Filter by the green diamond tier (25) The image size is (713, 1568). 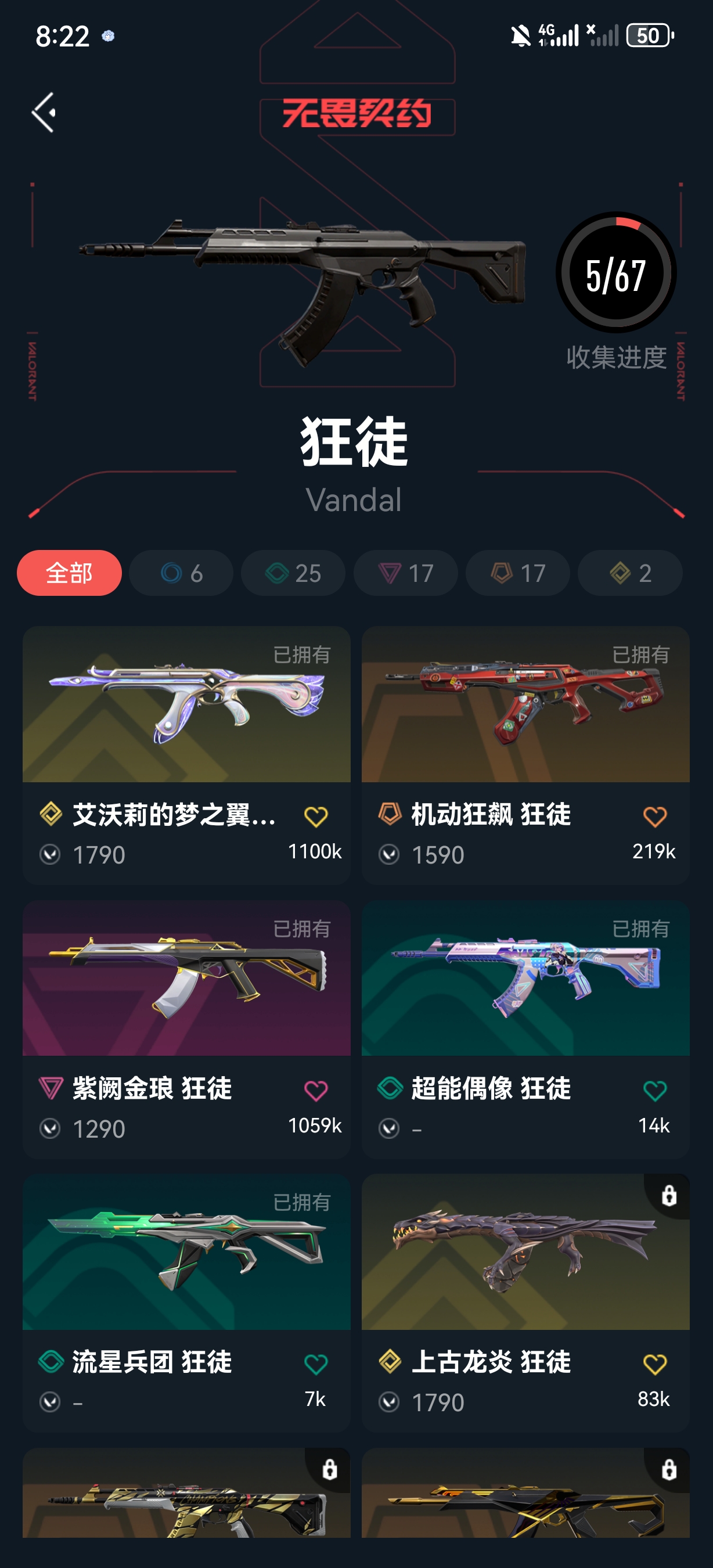click(x=293, y=573)
